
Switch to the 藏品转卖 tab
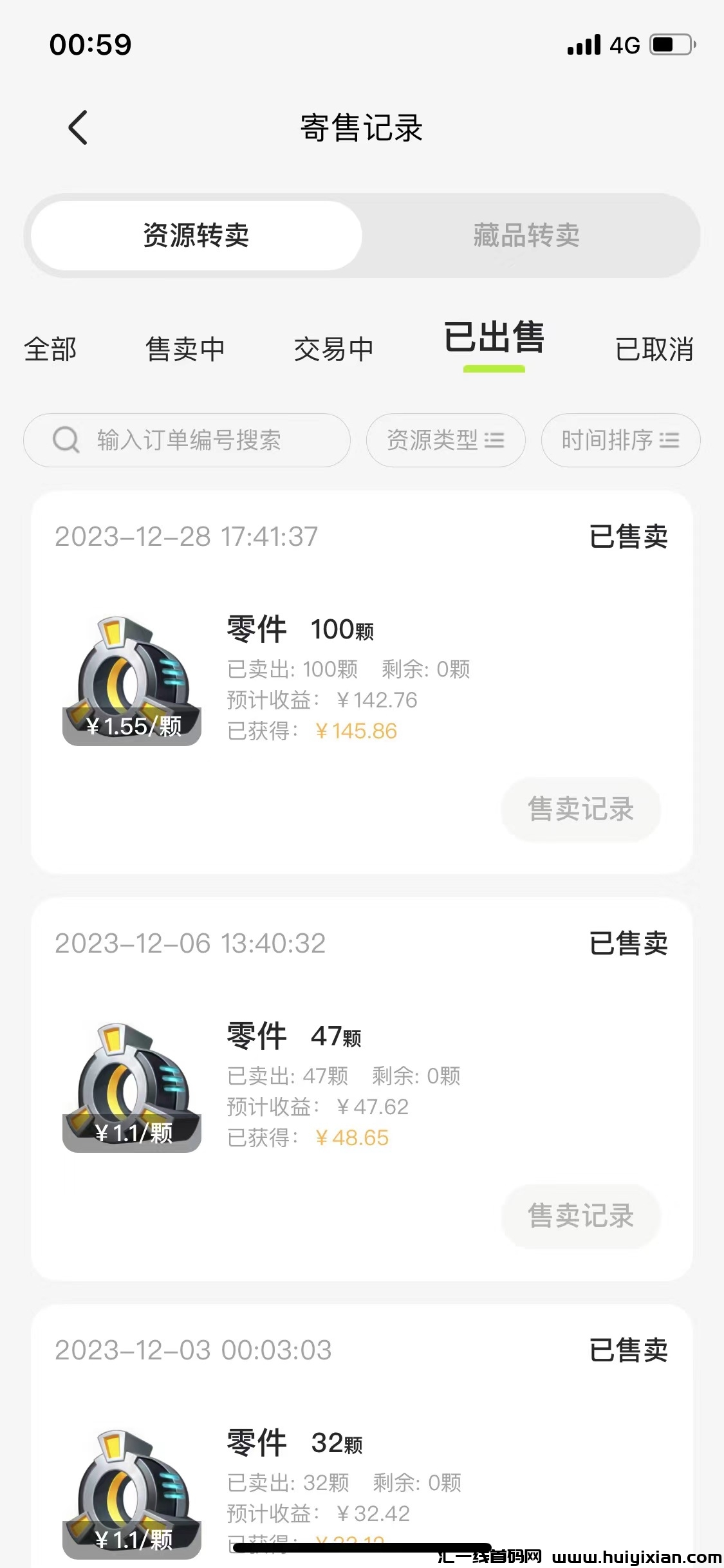pos(525,236)
